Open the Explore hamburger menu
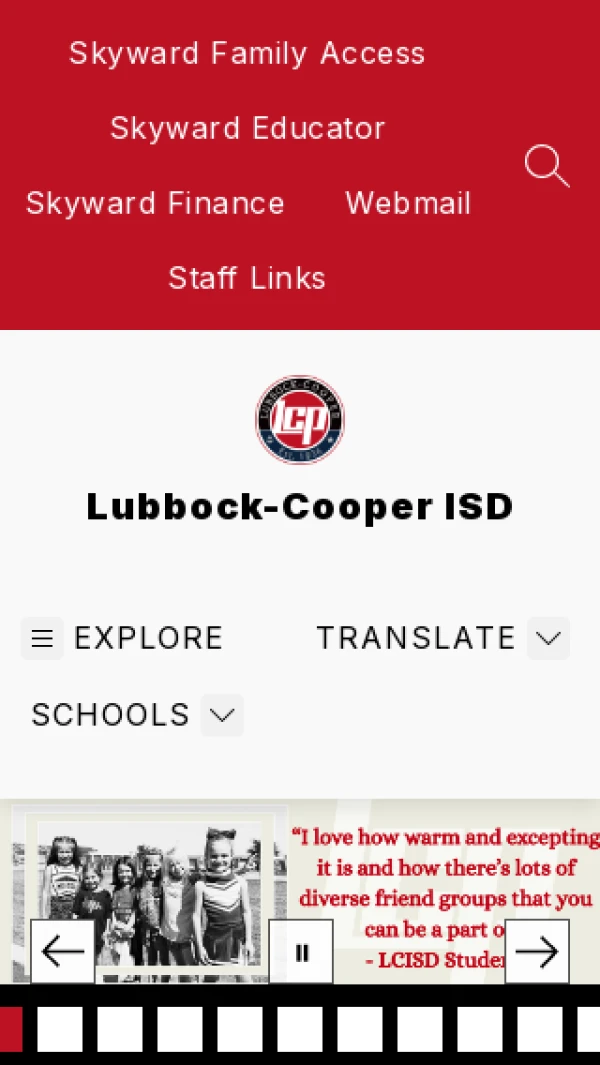Screen dimensions: 600x1065 [x=42, y=638]
